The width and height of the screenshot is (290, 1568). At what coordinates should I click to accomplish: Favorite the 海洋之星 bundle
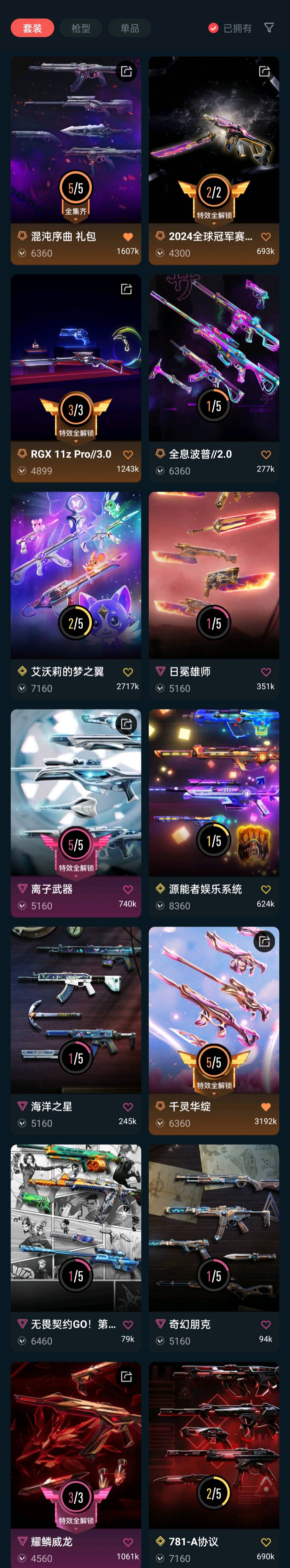point(128,1106)
